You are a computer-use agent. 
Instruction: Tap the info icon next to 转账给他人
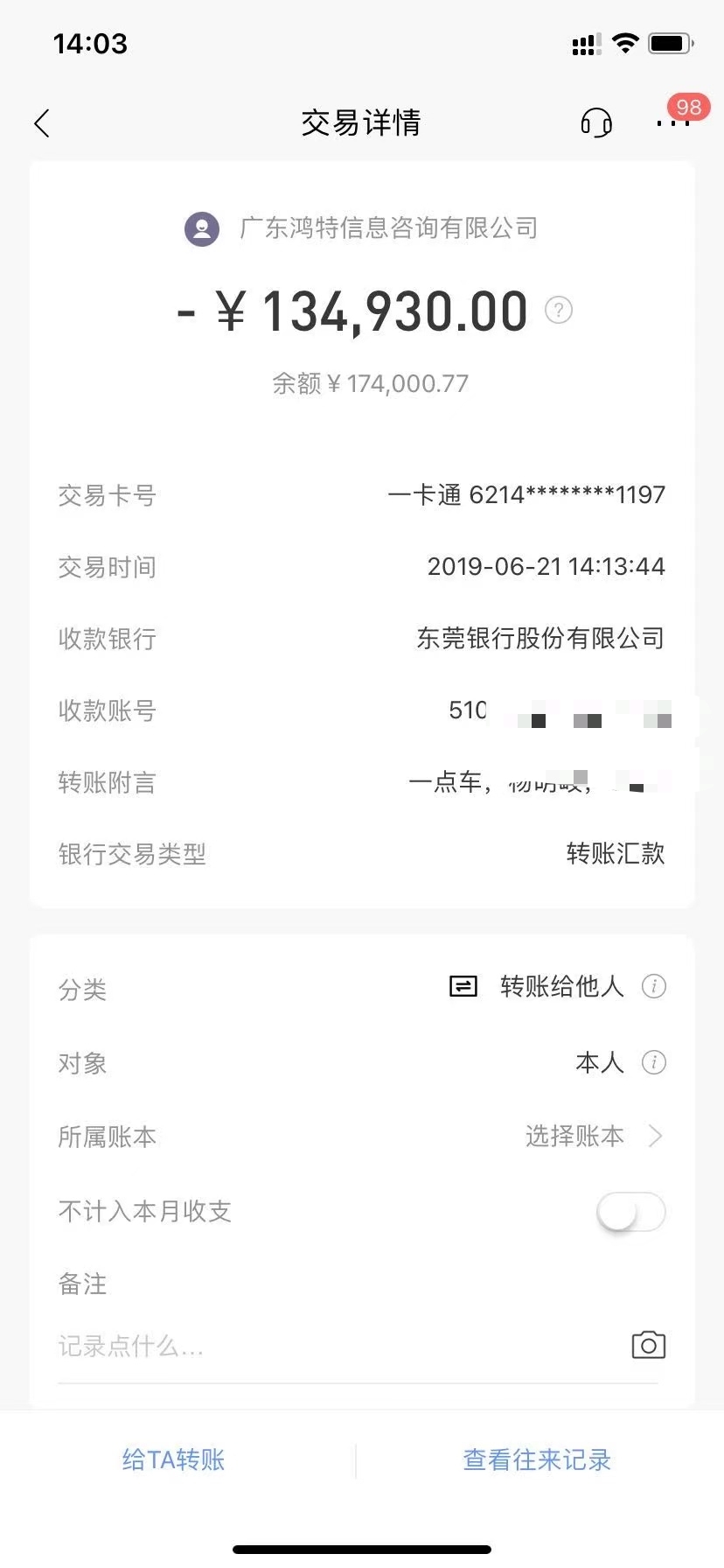point(653,985)
